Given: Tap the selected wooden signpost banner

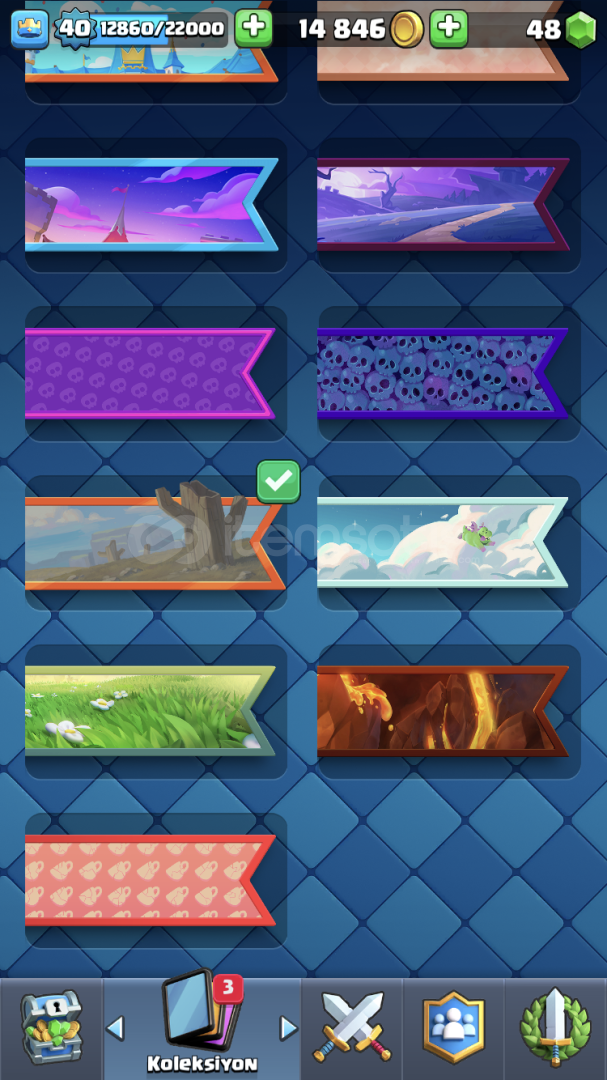Looking at the screenshot, I should coord(154,542).
